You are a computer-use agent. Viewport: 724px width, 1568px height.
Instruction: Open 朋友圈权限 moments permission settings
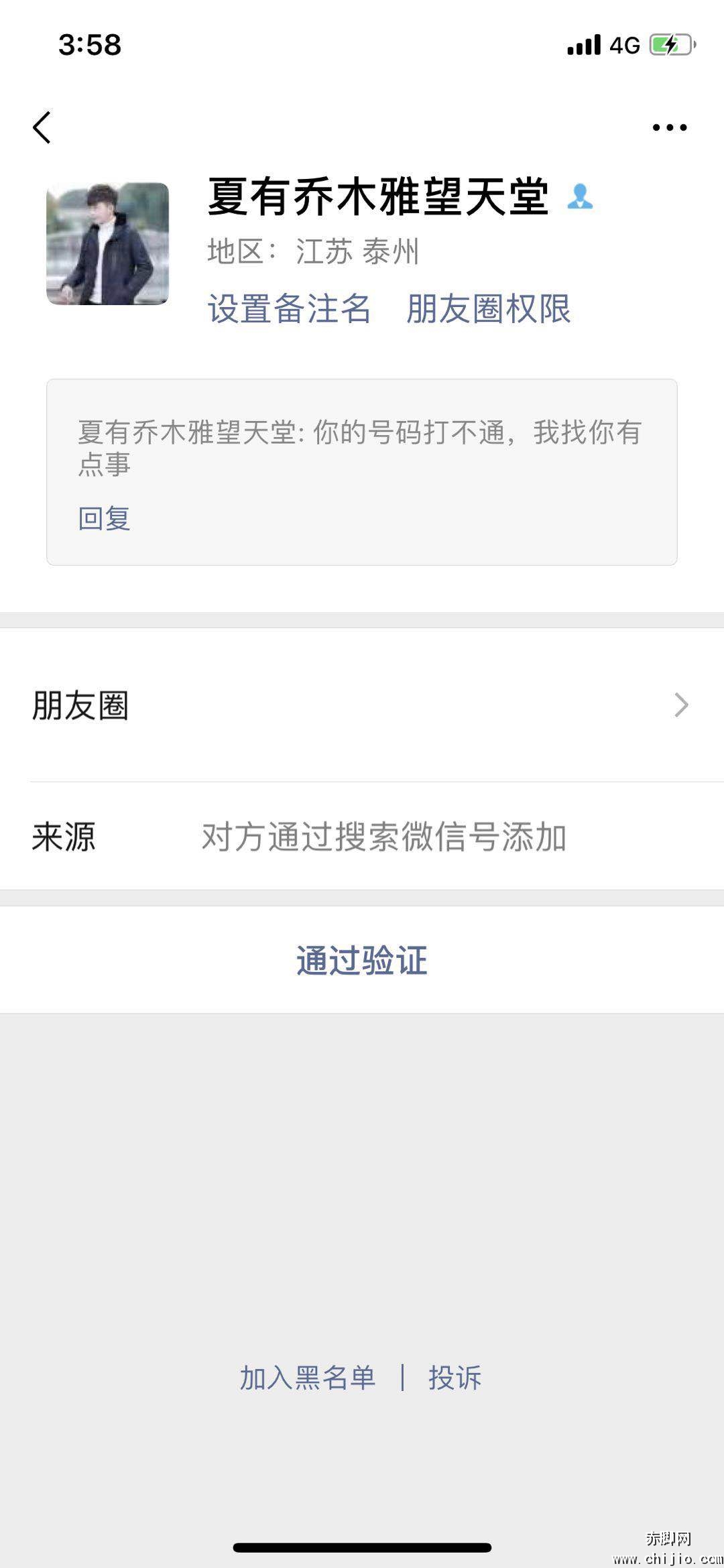(489, 310)
